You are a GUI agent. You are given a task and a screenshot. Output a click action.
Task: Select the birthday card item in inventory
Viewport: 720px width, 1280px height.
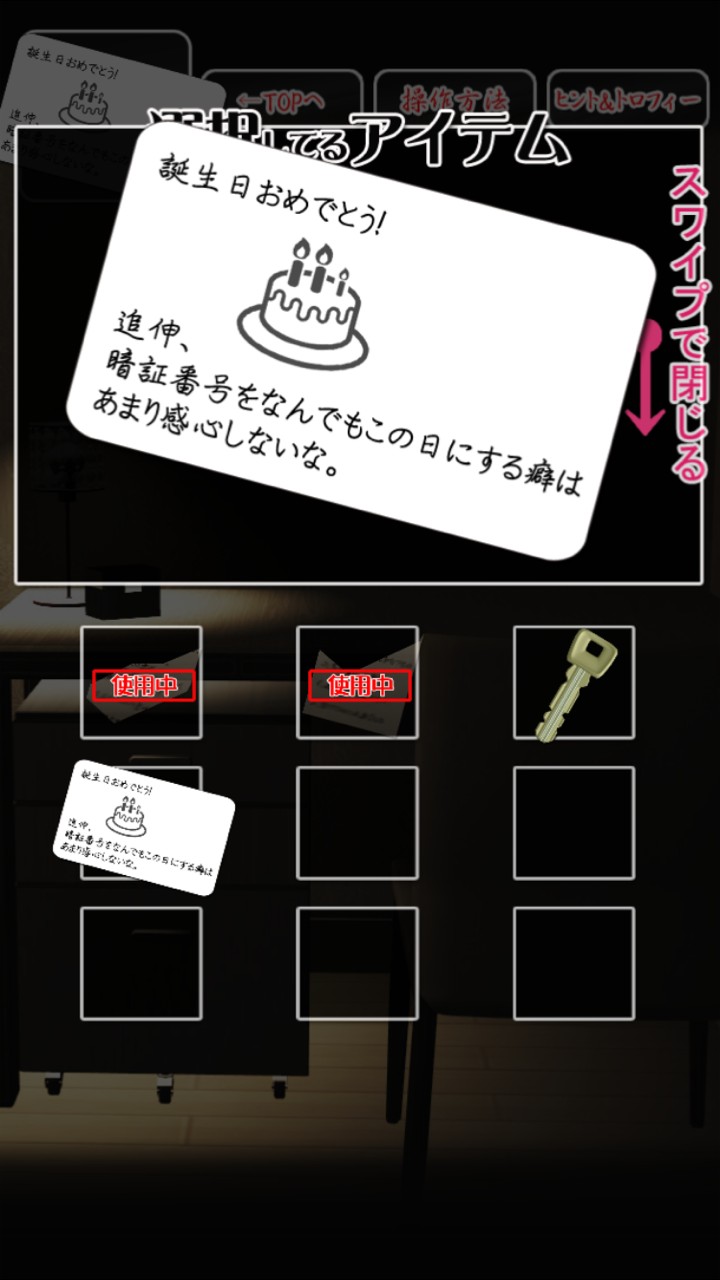click(143, 826)
